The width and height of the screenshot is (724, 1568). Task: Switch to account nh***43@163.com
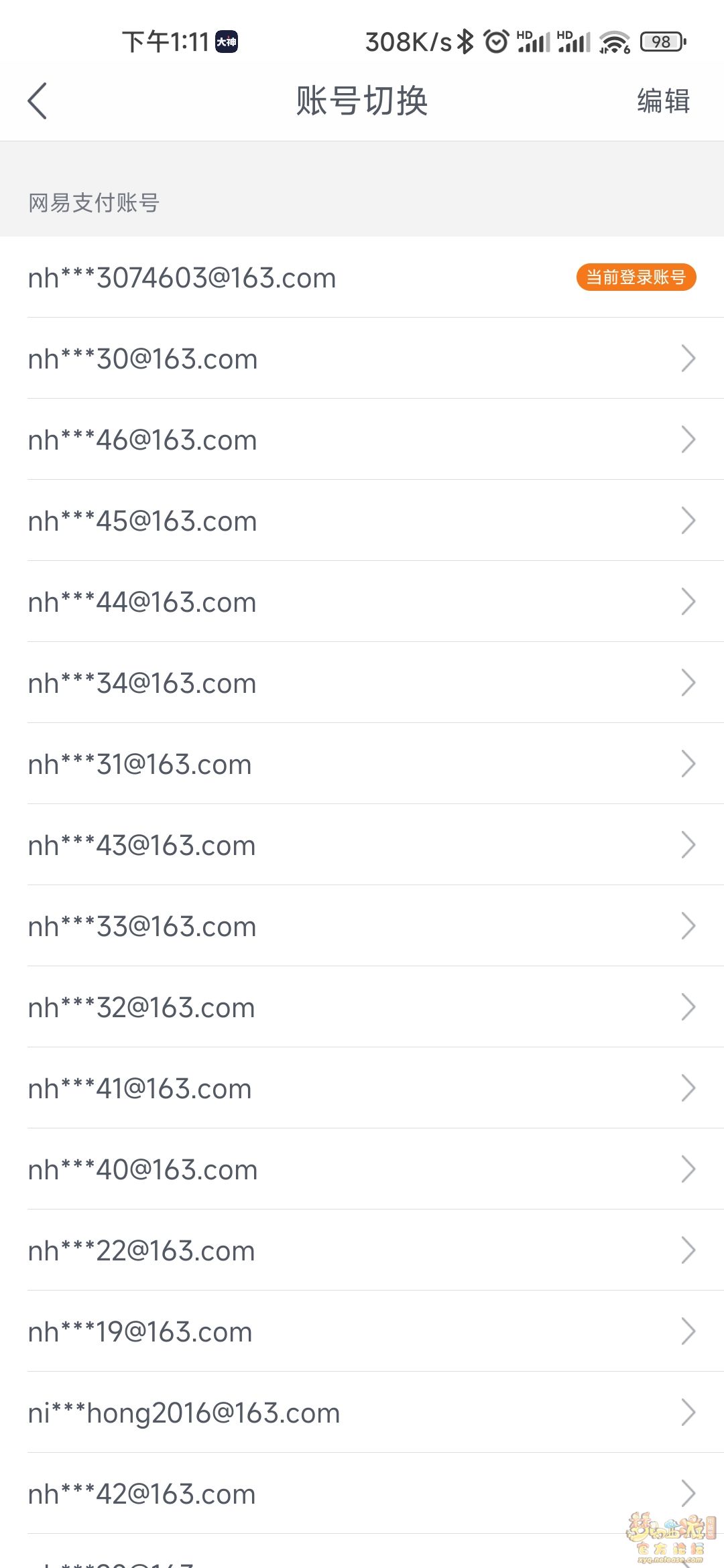362,845
